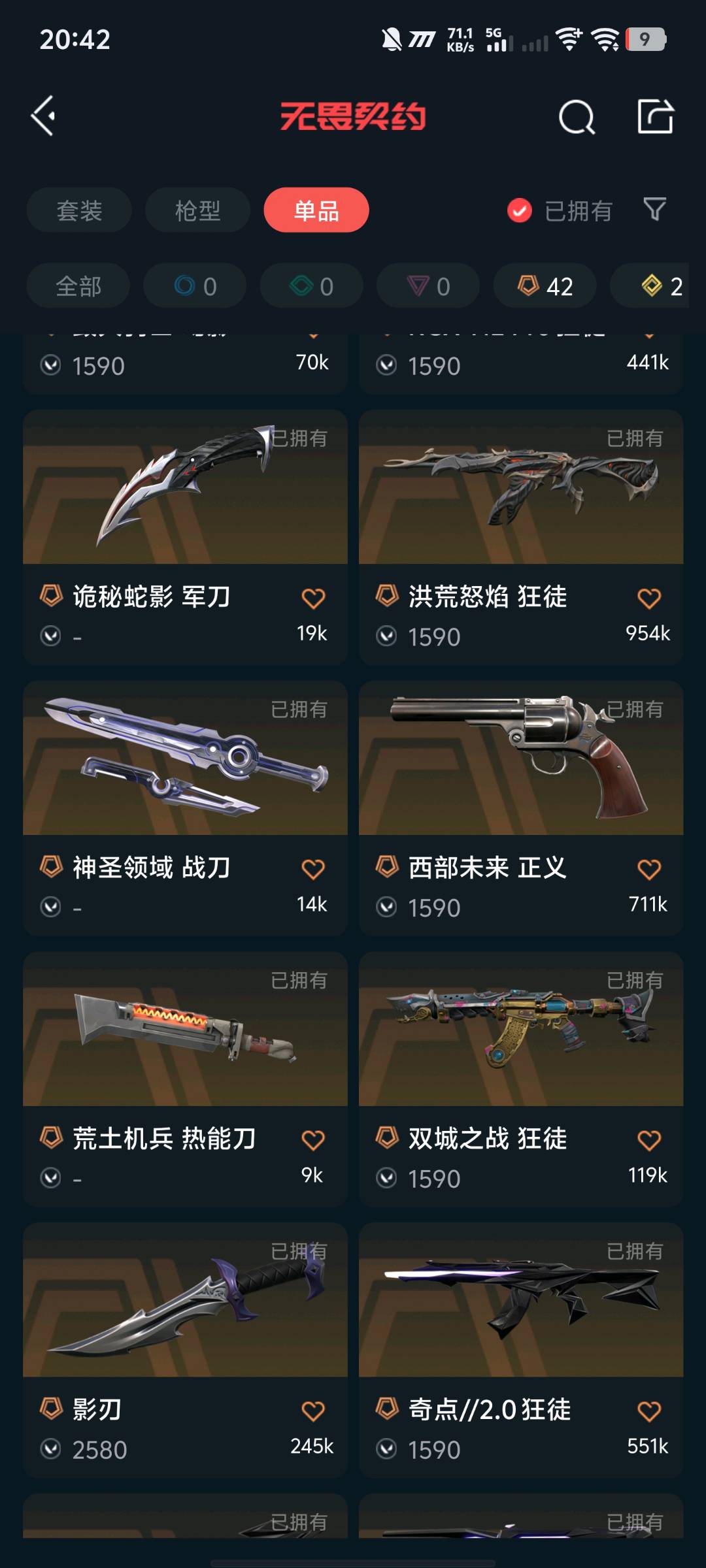
Task: Filter by the yellow tier chip showing 2
Action: (662, 286)
